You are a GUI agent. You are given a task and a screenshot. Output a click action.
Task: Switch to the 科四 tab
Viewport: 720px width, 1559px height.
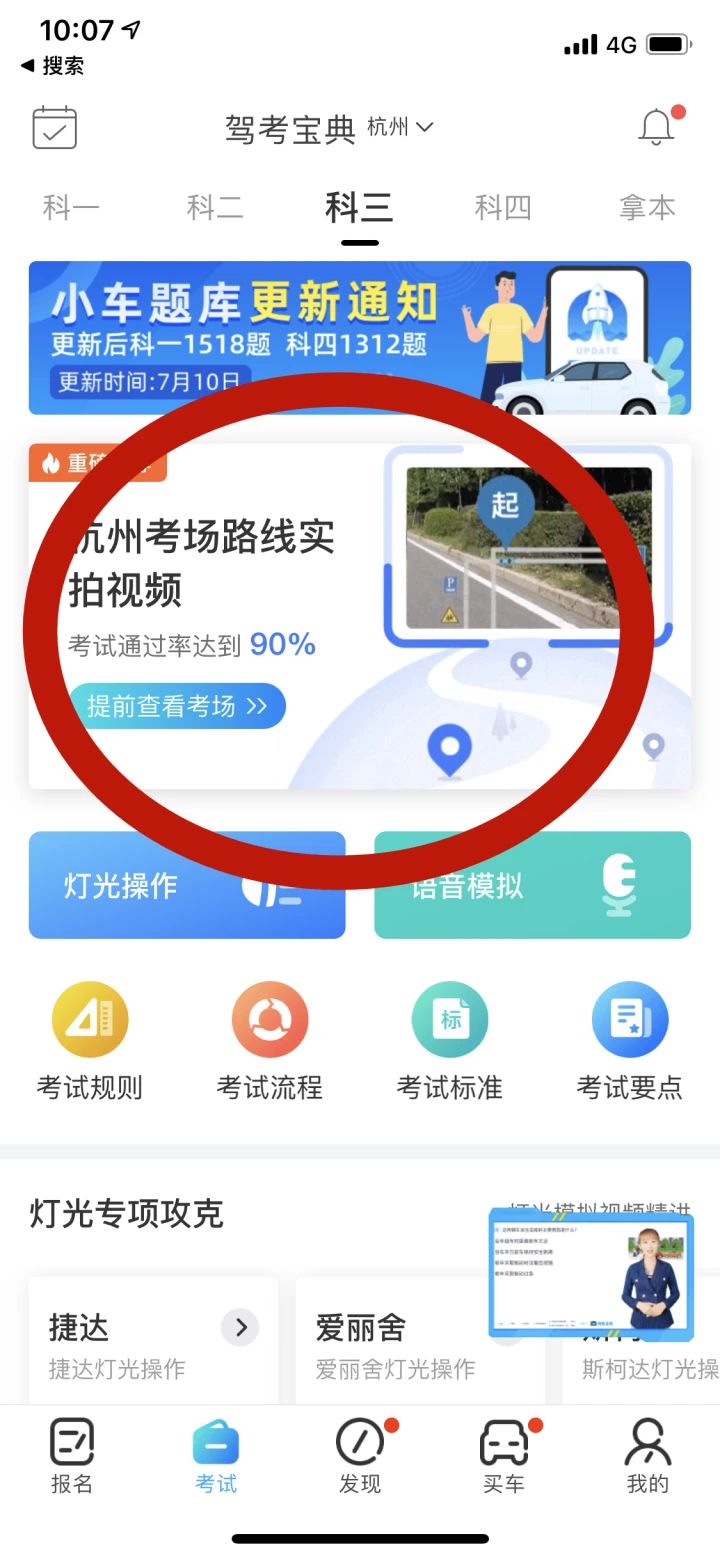(x=503, y=208)
